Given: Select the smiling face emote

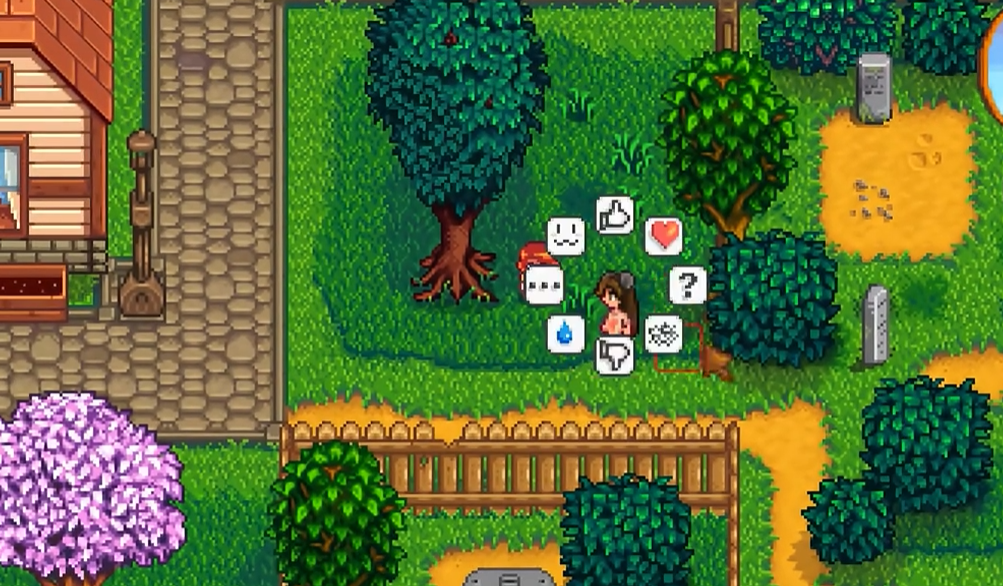Looking at the screenshot, I should pyautogui.click(x=566, y=237).
